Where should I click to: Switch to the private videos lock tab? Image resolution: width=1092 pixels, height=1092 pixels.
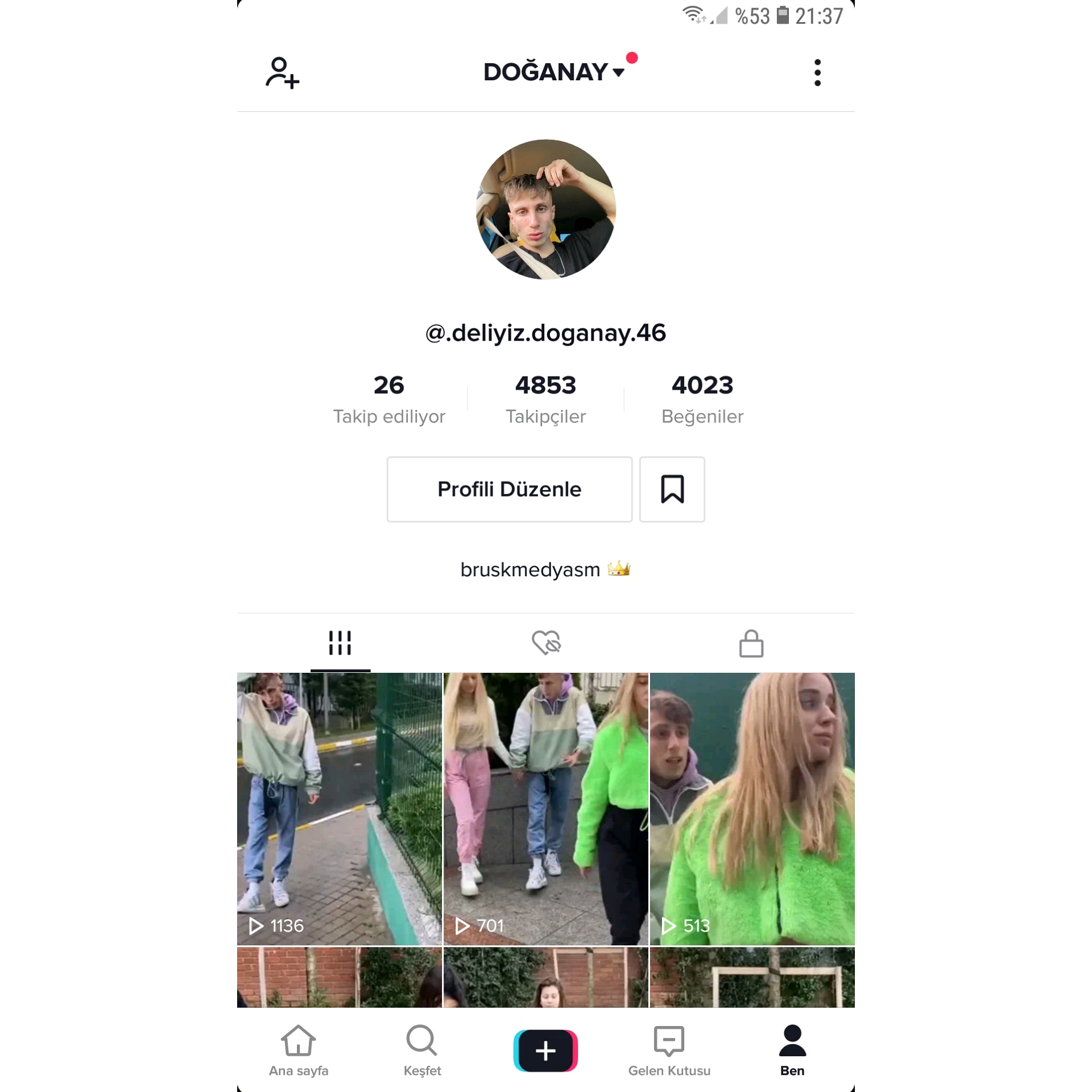751,643
